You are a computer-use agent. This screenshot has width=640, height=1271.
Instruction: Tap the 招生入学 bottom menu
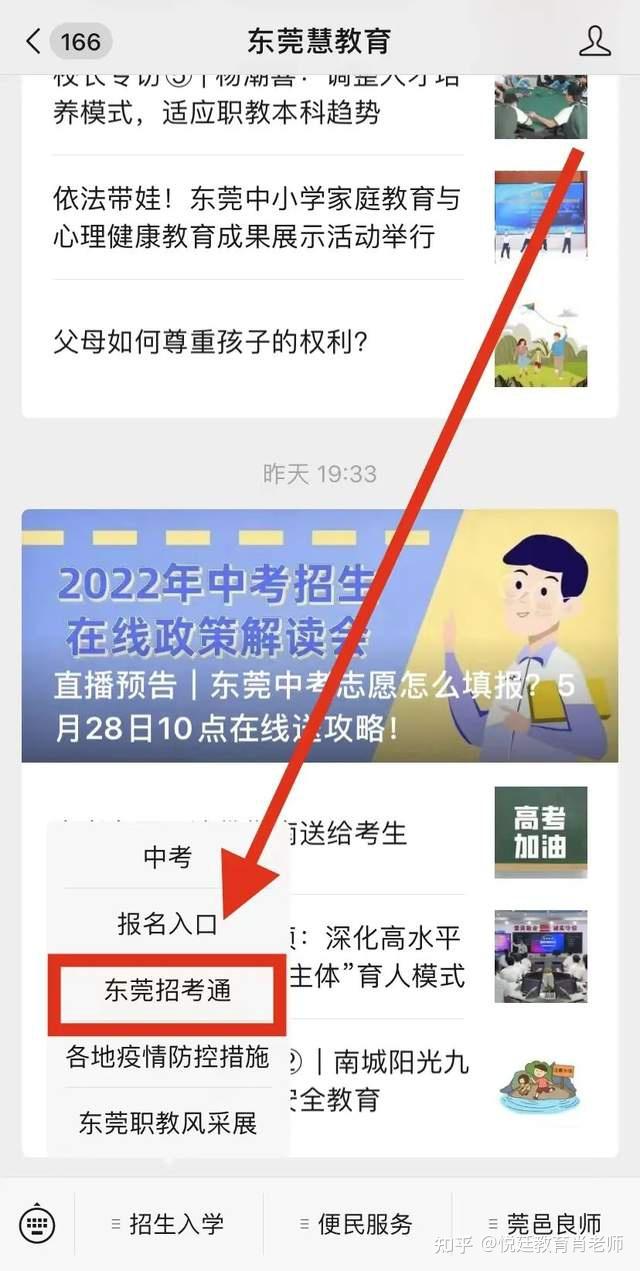(x=167, y=1224)
